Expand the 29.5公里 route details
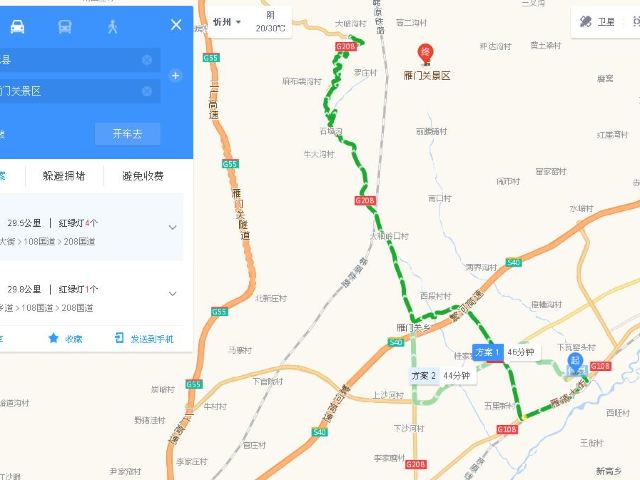The image size is (640, 480). (x=173, y=227)
